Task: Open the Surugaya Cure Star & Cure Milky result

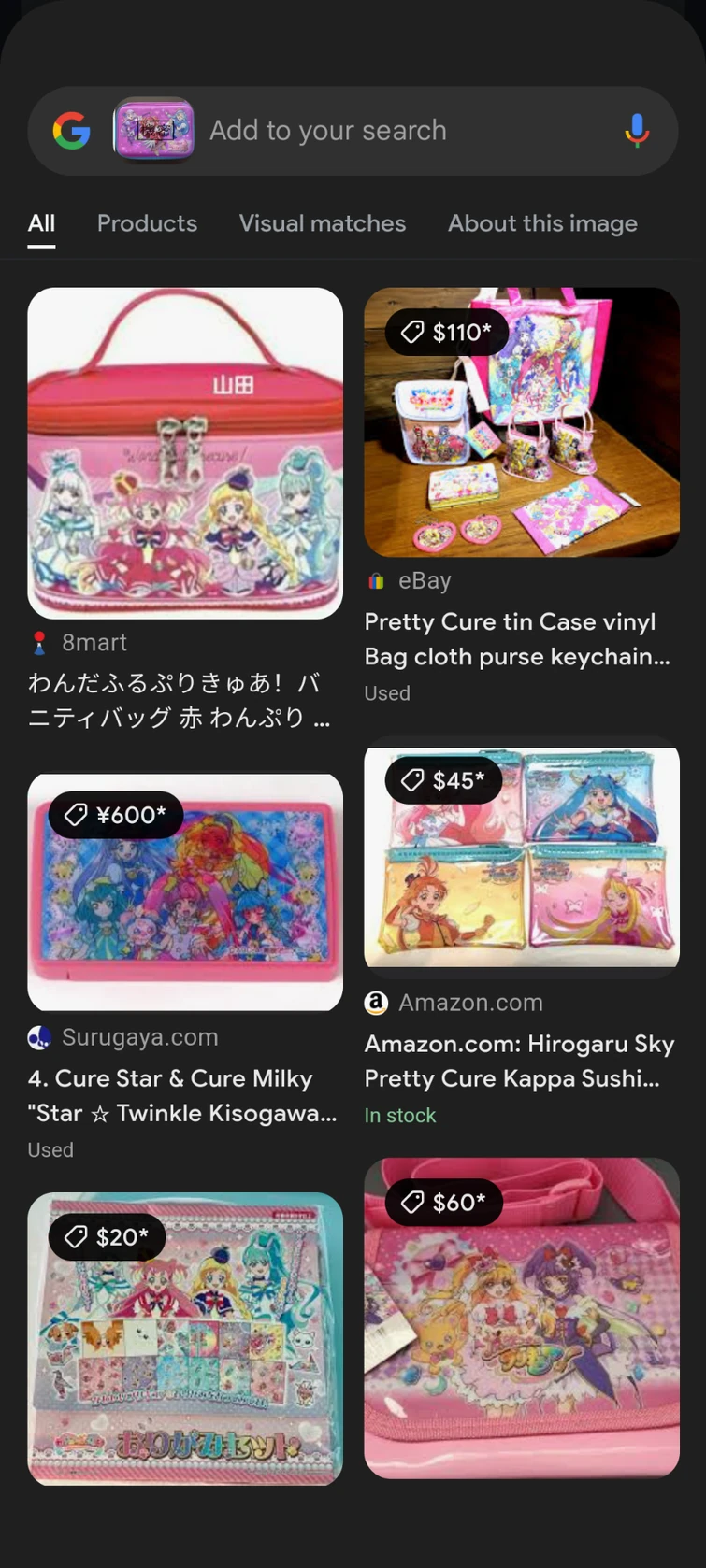Action: (185, 892)
